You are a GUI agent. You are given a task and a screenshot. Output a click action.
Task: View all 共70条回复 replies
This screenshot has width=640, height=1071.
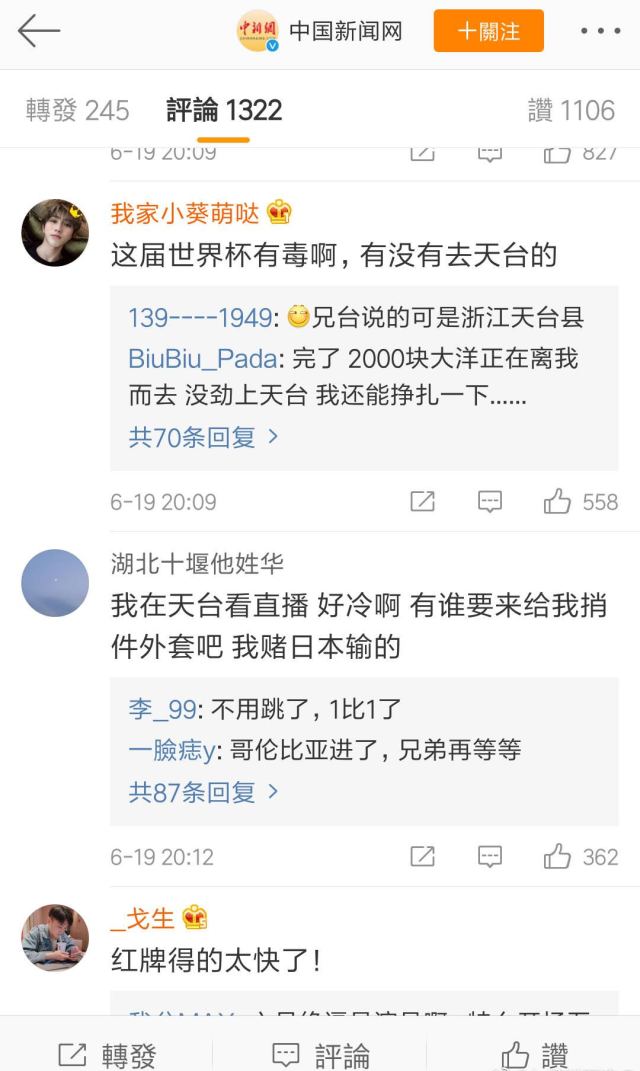click(203, 437)
